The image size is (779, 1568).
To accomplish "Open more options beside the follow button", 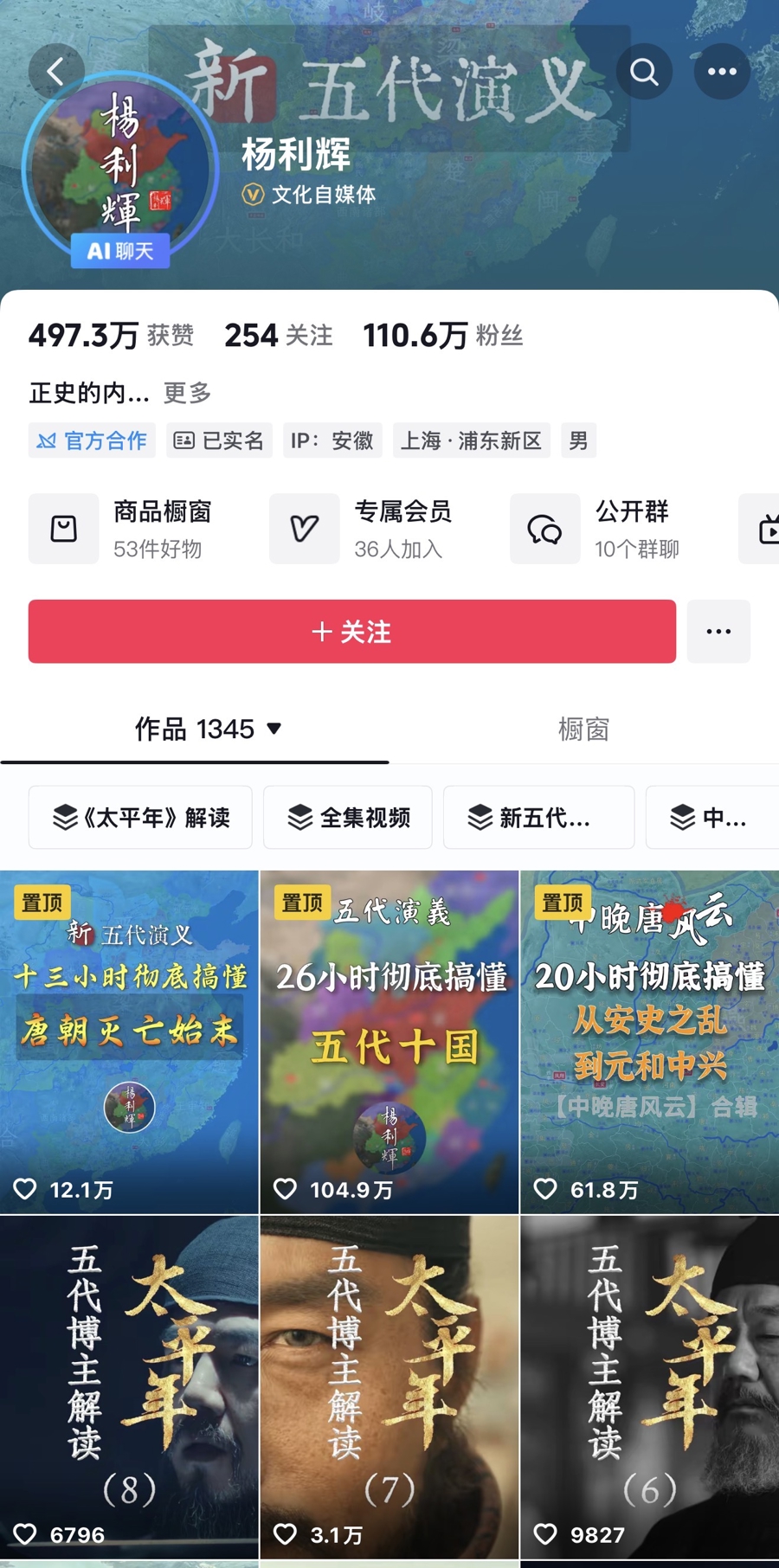I will coord(718,632).
